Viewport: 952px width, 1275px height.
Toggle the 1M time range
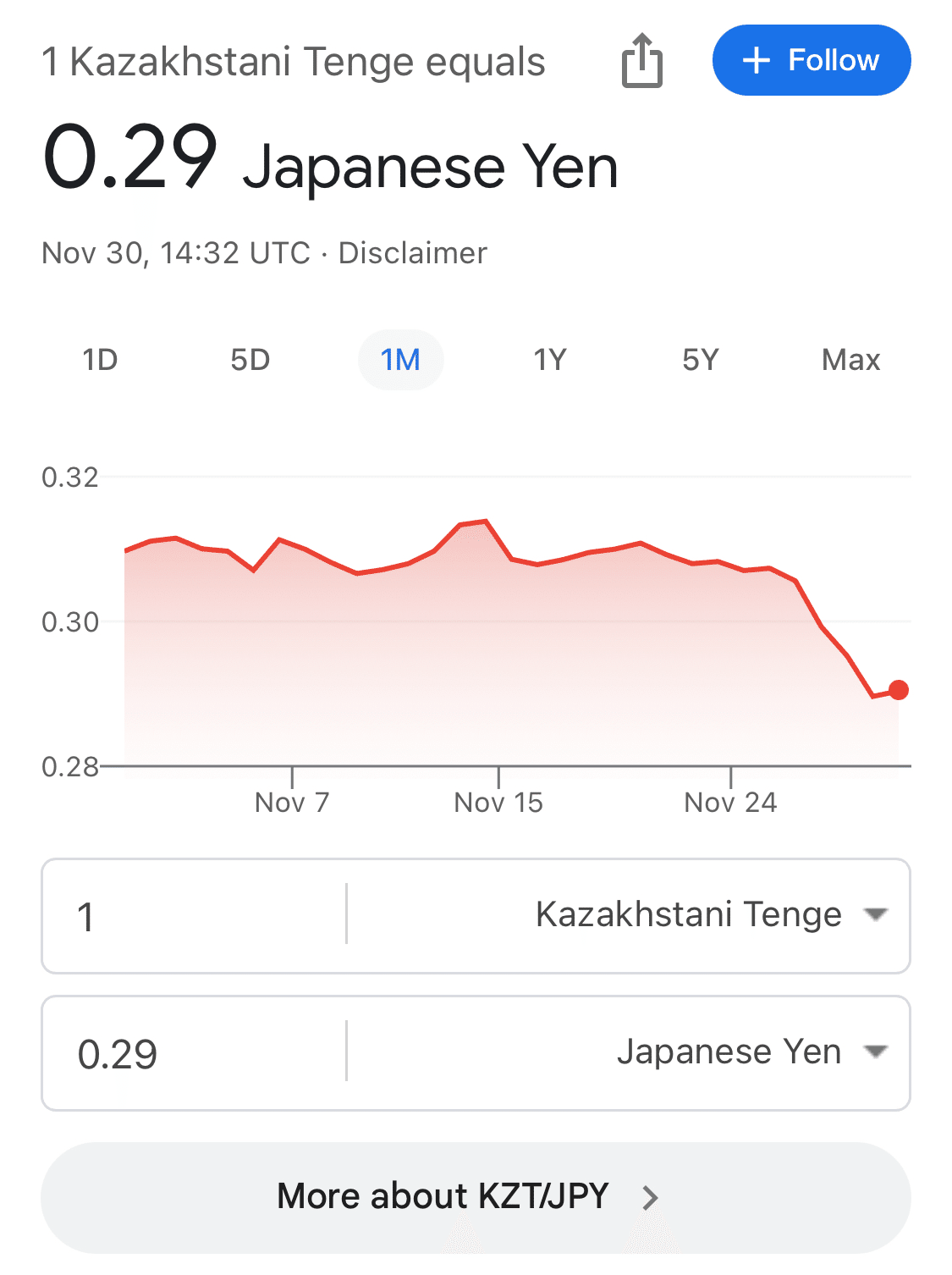401,359
